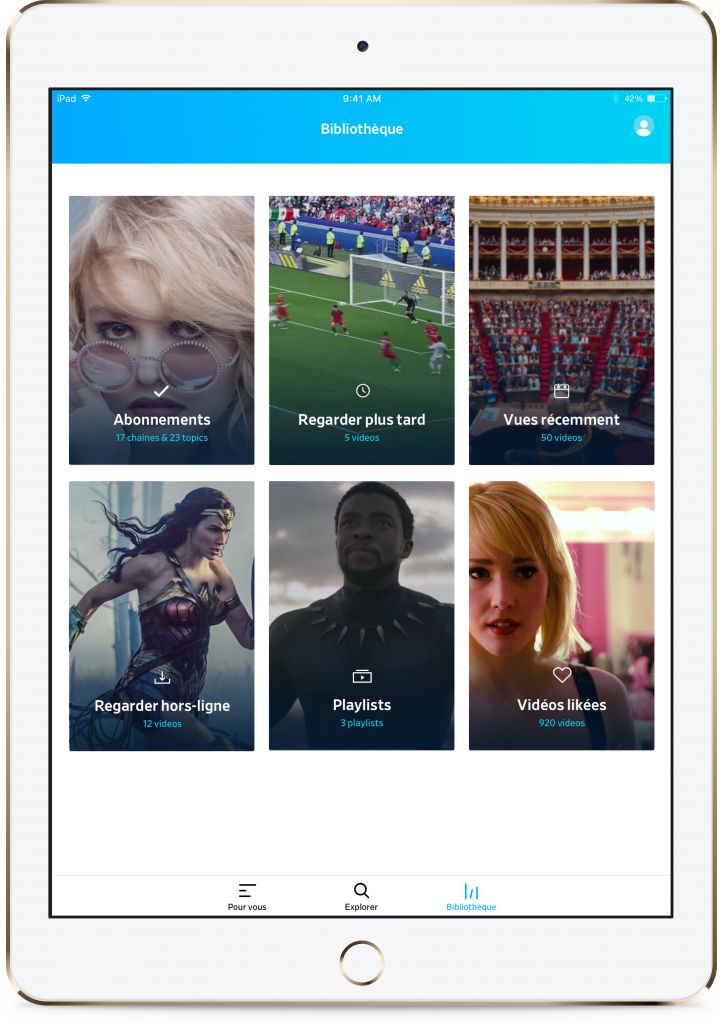This screenshot has width=723, height=1024.
Task: Open Vidéos likées collection
Action: point(561,615)
